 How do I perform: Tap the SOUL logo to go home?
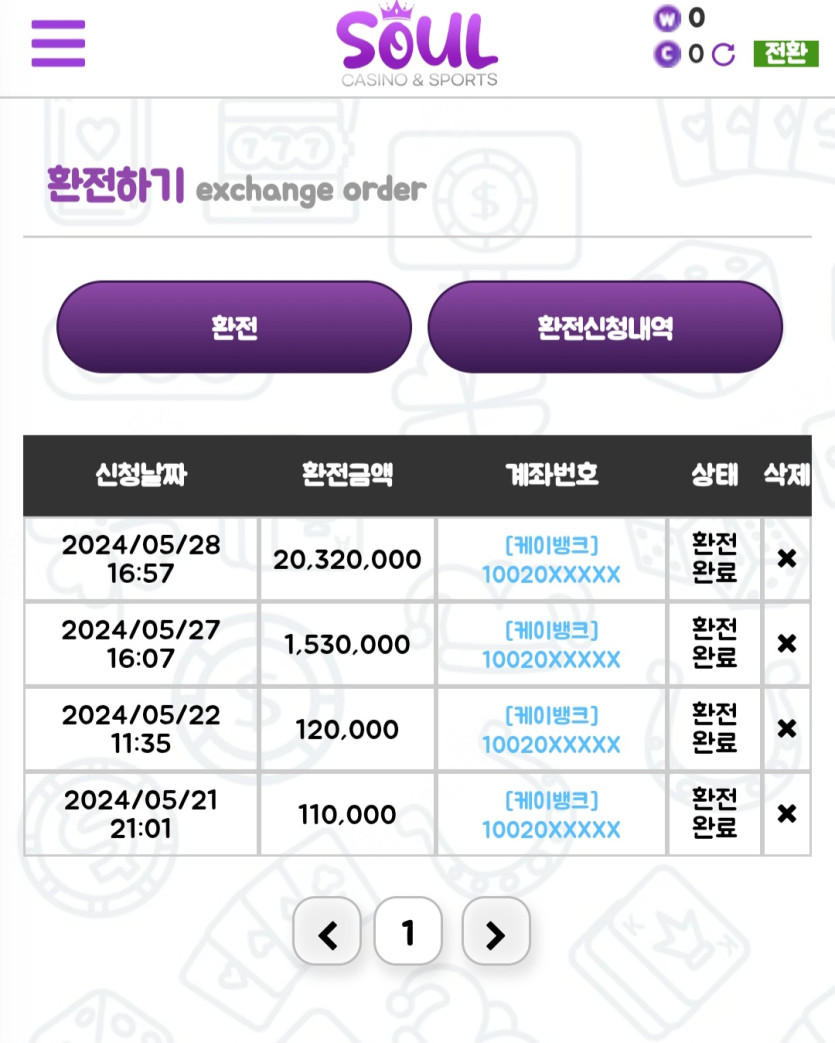click(x=418, y=46)
